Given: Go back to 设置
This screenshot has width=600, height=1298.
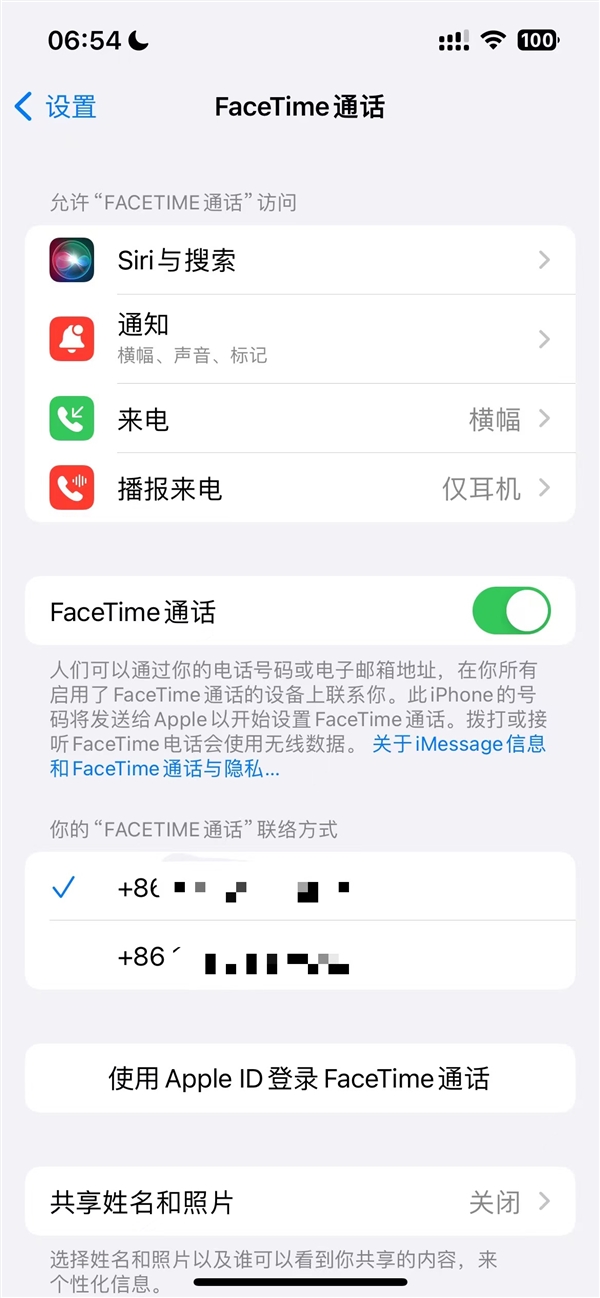Looking at the screenshot, I should (x=57, y=107).
